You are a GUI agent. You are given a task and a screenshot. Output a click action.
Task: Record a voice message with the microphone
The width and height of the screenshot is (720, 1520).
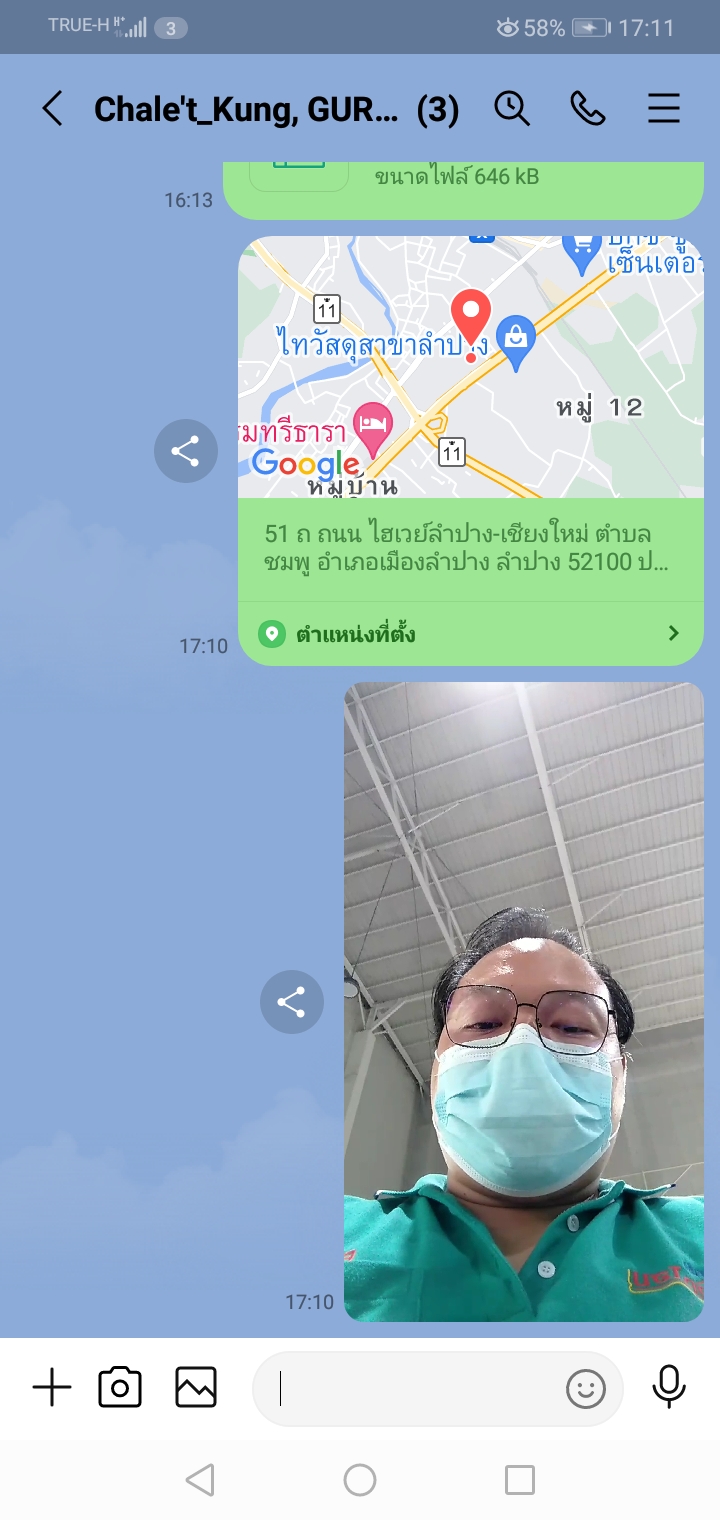coord(669,1387)
